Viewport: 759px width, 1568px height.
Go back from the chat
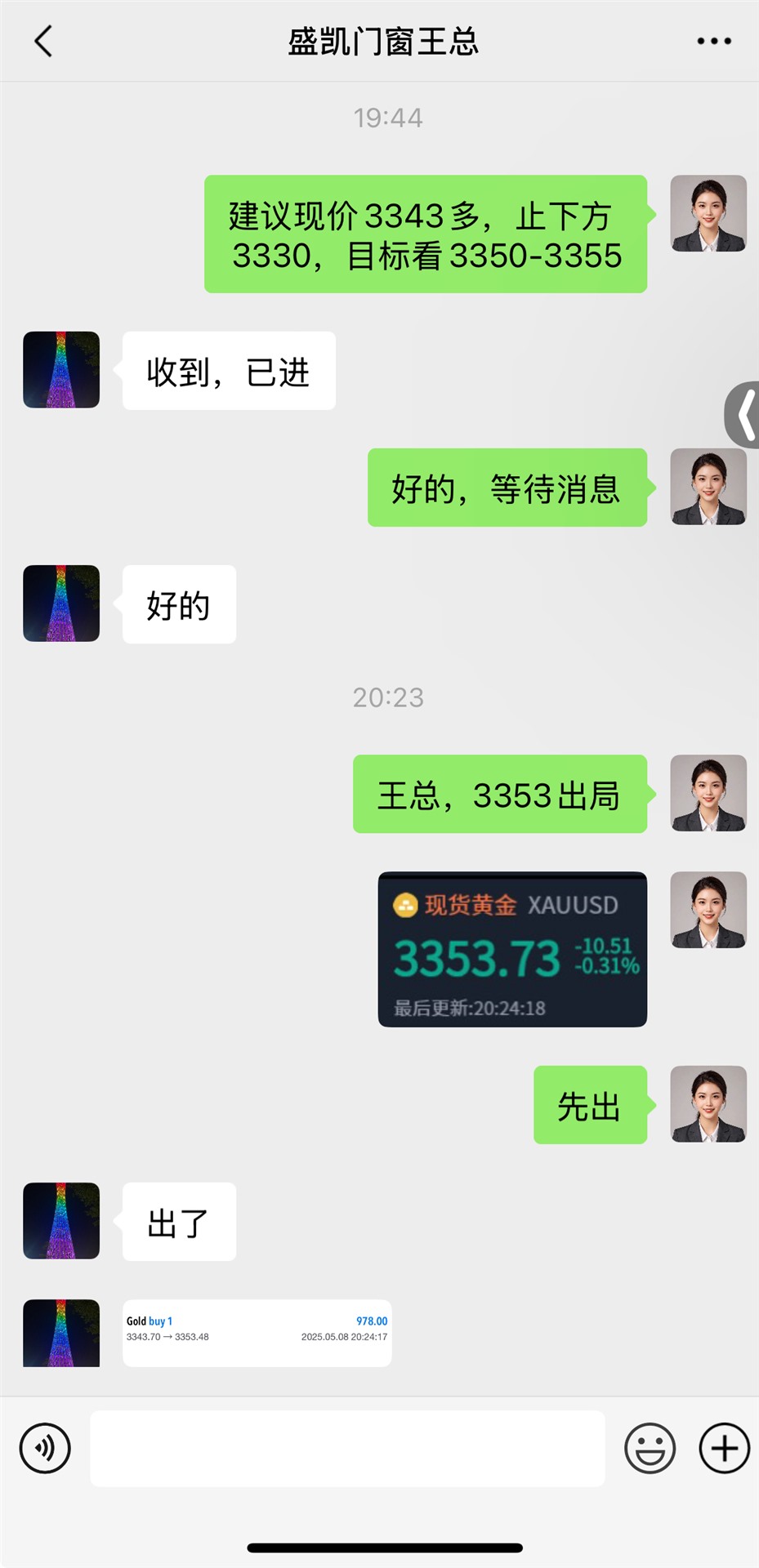click(43, 41)
